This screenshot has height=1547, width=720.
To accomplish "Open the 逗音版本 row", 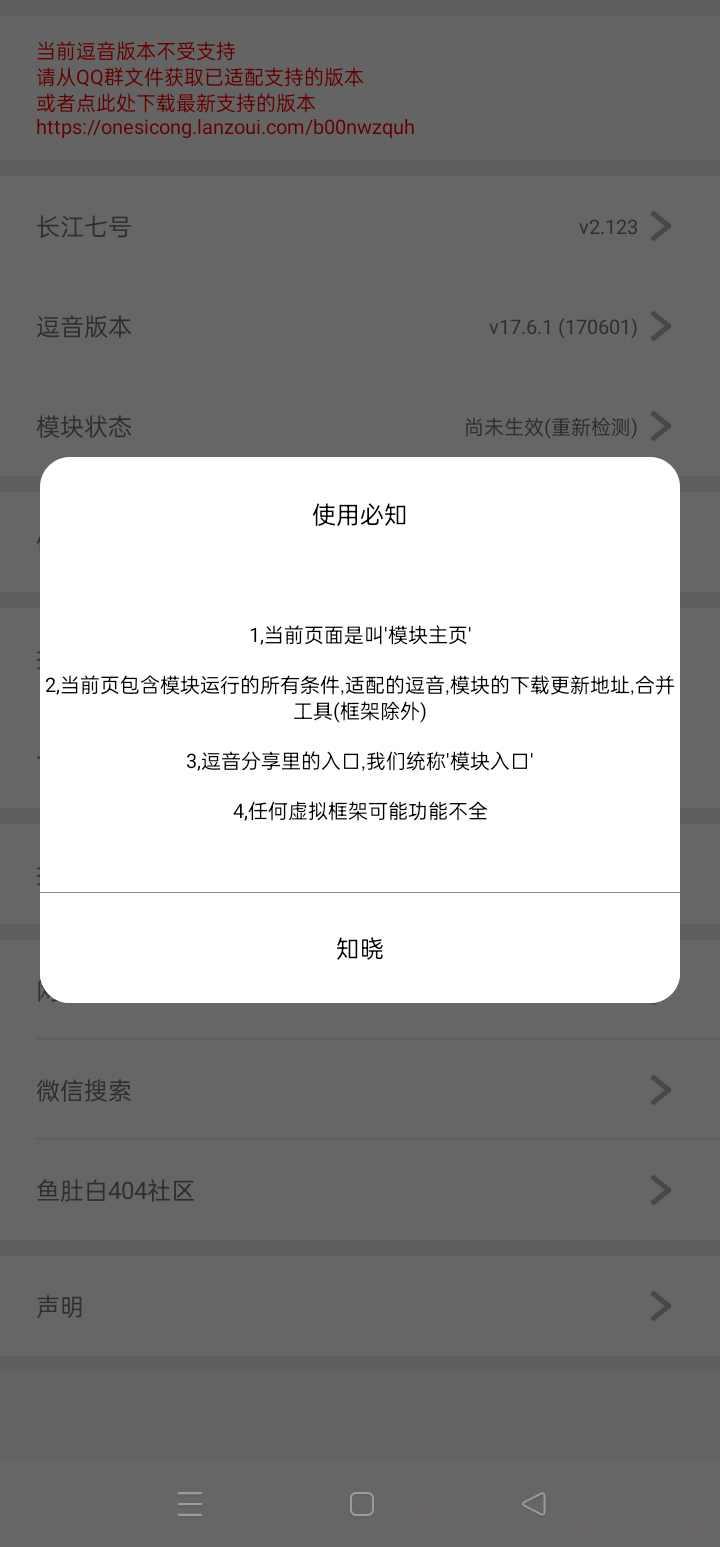I will click(x=360, y=327).
